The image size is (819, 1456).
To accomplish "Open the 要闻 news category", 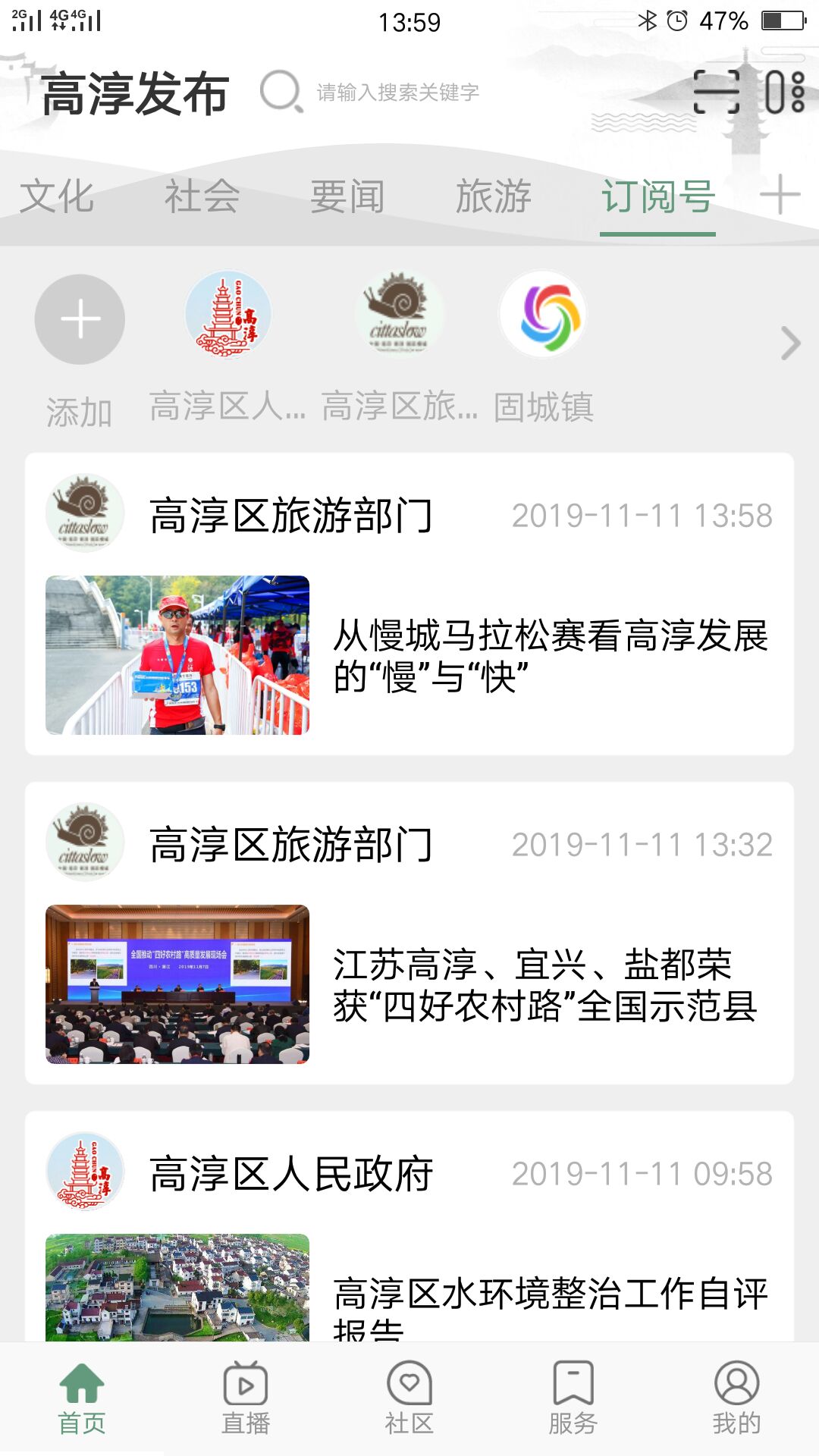I will 347,199.
